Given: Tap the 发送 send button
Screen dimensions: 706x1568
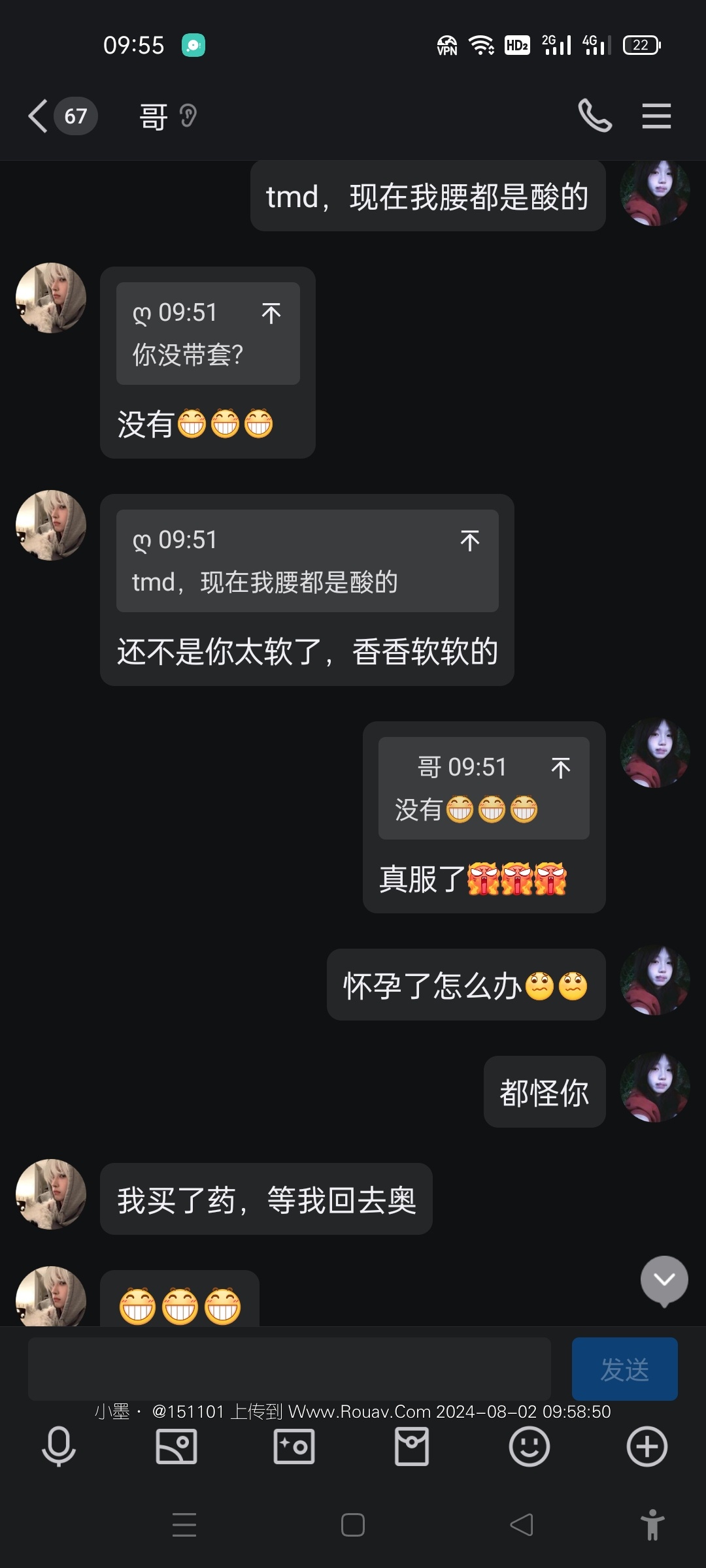Looking at the screenshot, I should pyautogui.click(x=624, y=1368).
